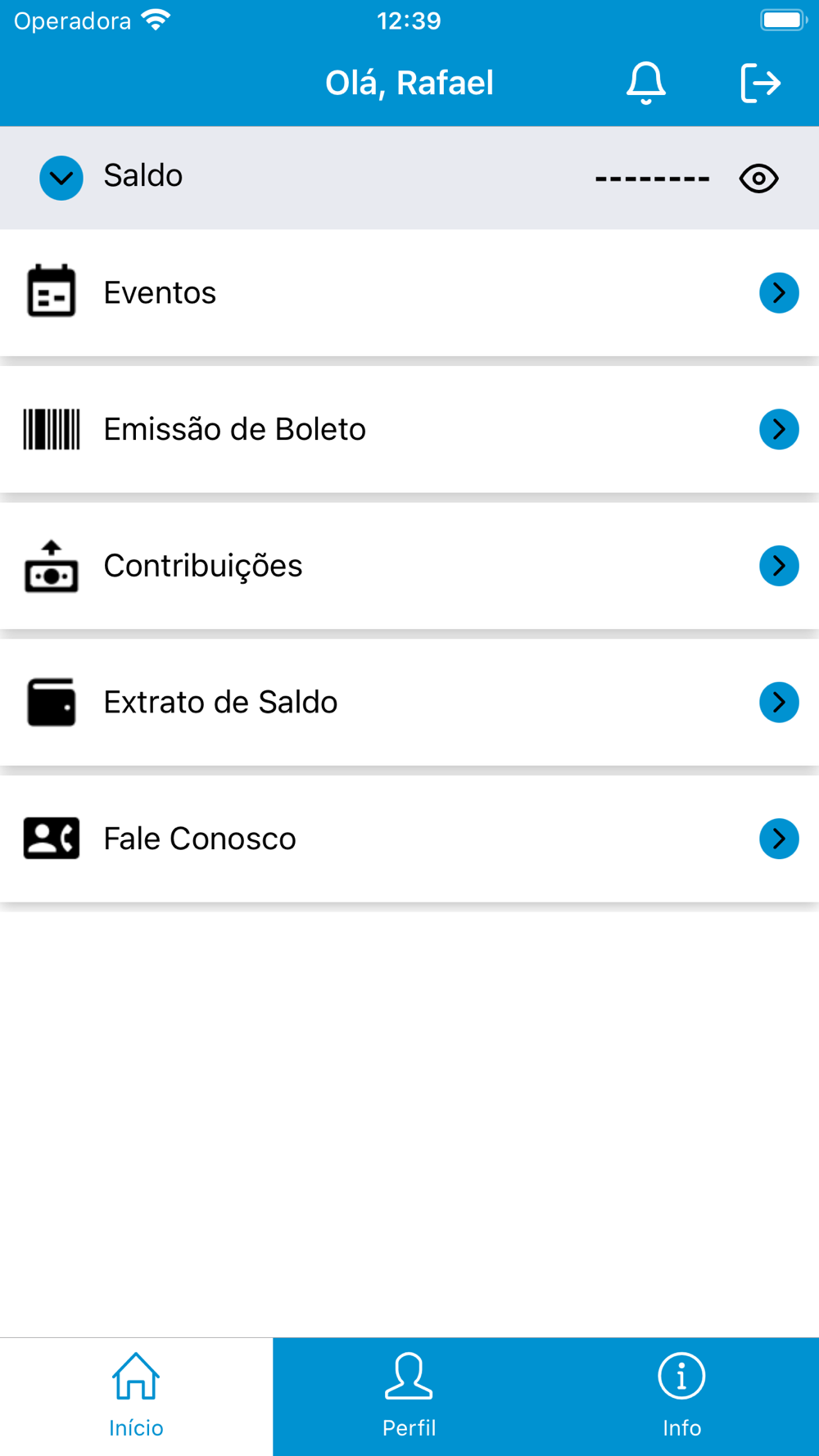
Task: Tap the logout icon
Action: [x=760, y=83]
